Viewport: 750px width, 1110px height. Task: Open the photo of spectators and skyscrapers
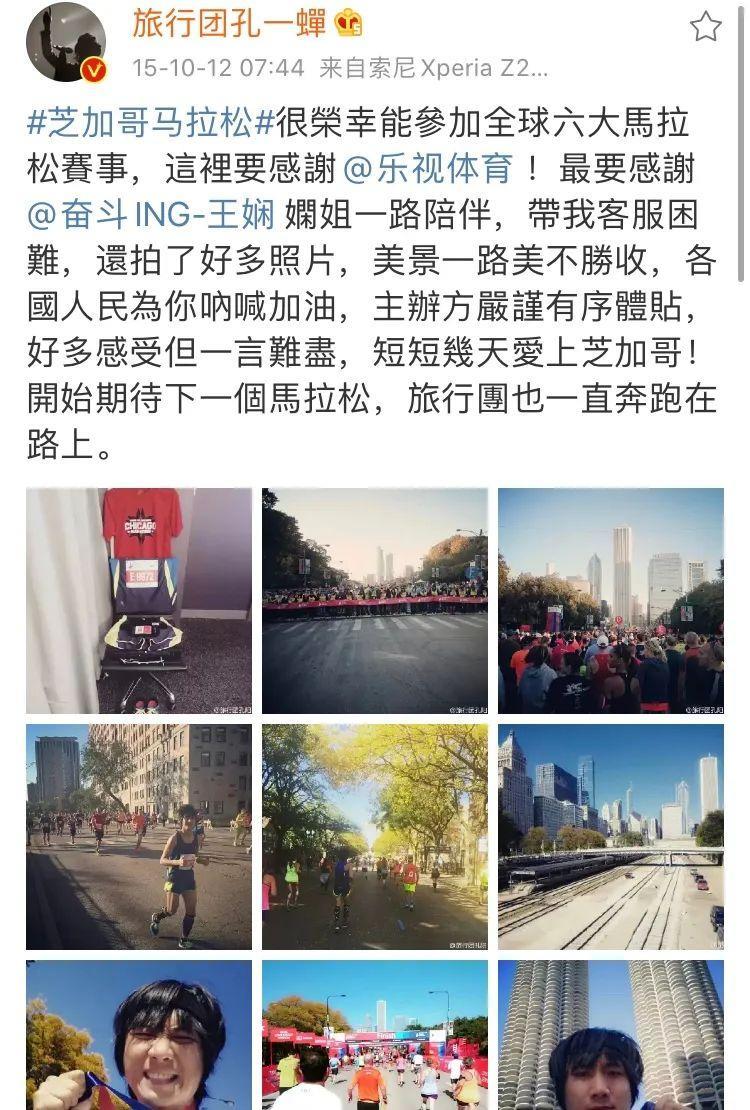click(610, 600)
